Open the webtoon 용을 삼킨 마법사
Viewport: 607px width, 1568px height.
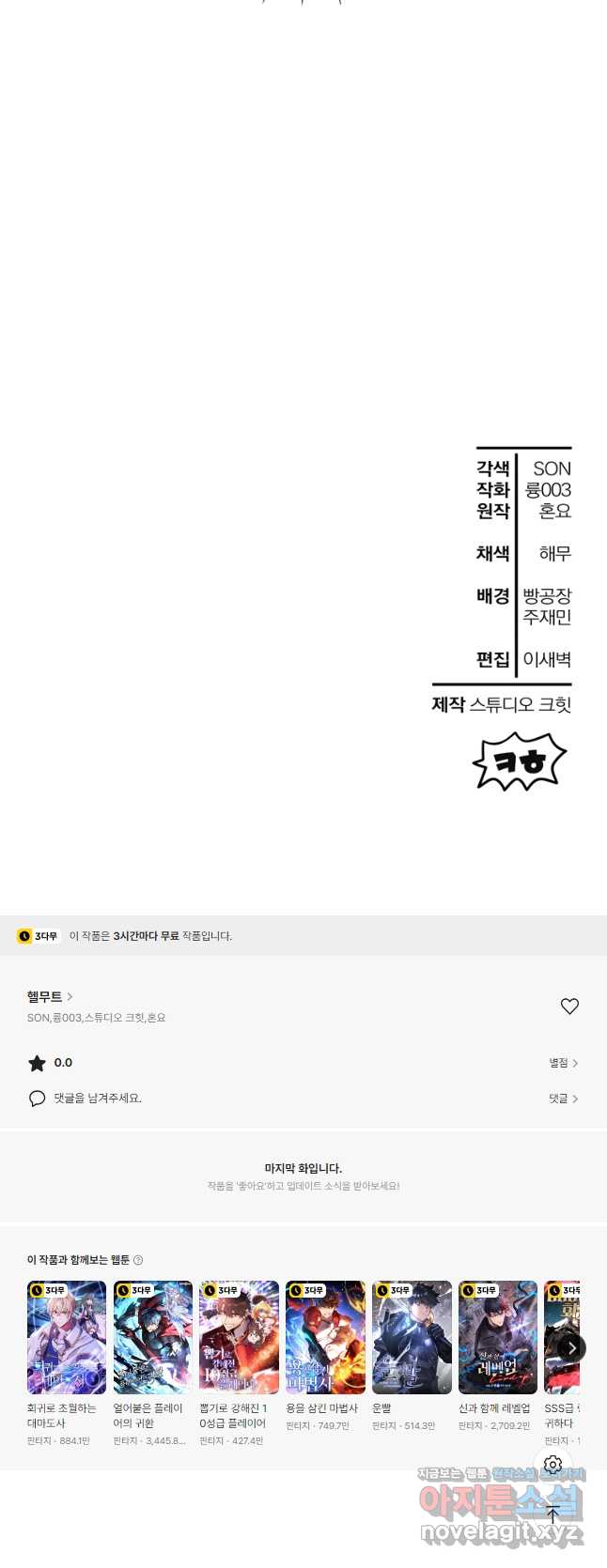pos(325,1337)
